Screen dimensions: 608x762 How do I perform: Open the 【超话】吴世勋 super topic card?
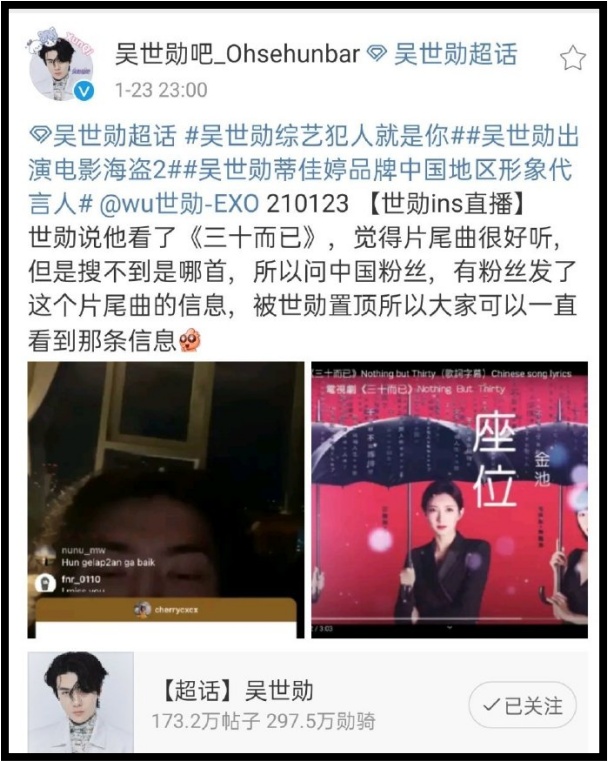coord(250,703)
